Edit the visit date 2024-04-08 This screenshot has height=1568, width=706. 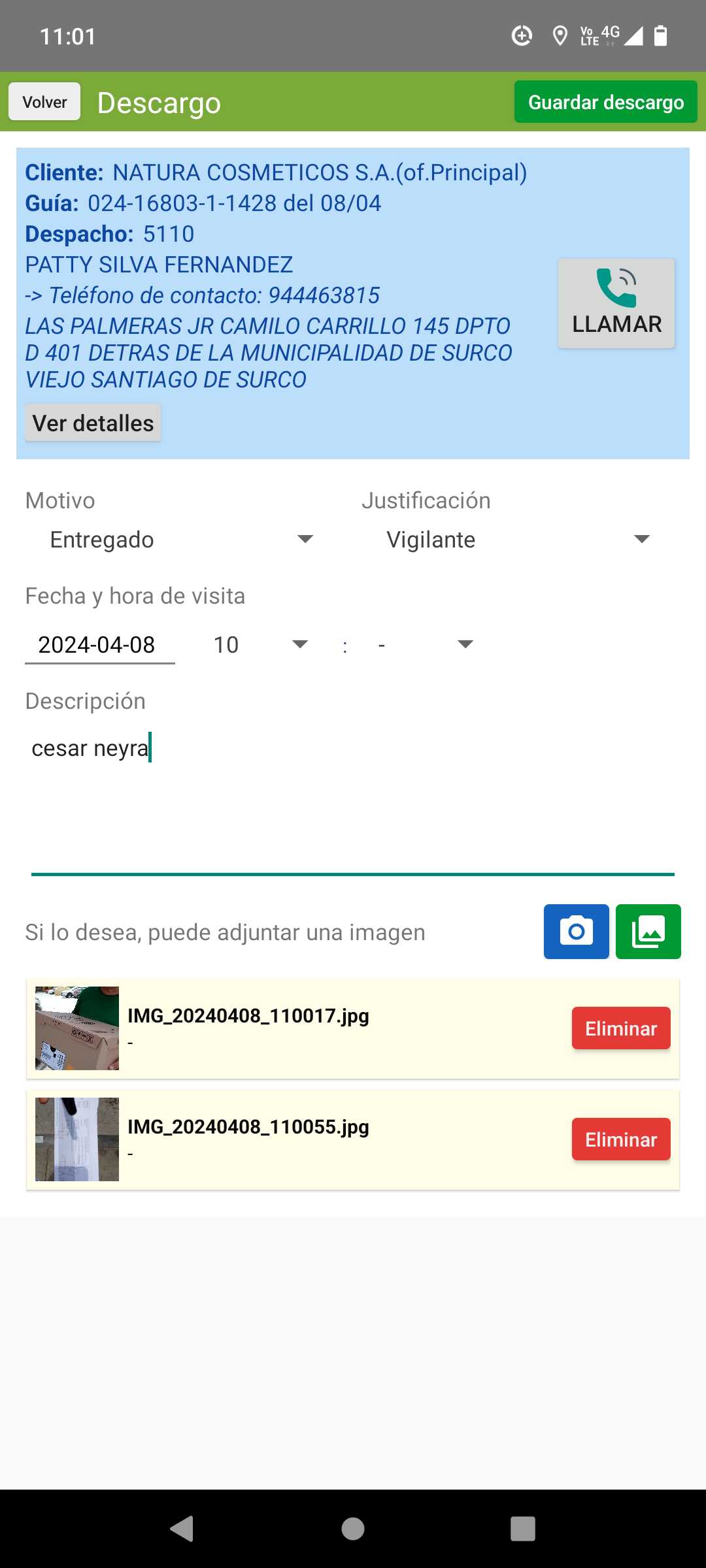pos(99,645)
